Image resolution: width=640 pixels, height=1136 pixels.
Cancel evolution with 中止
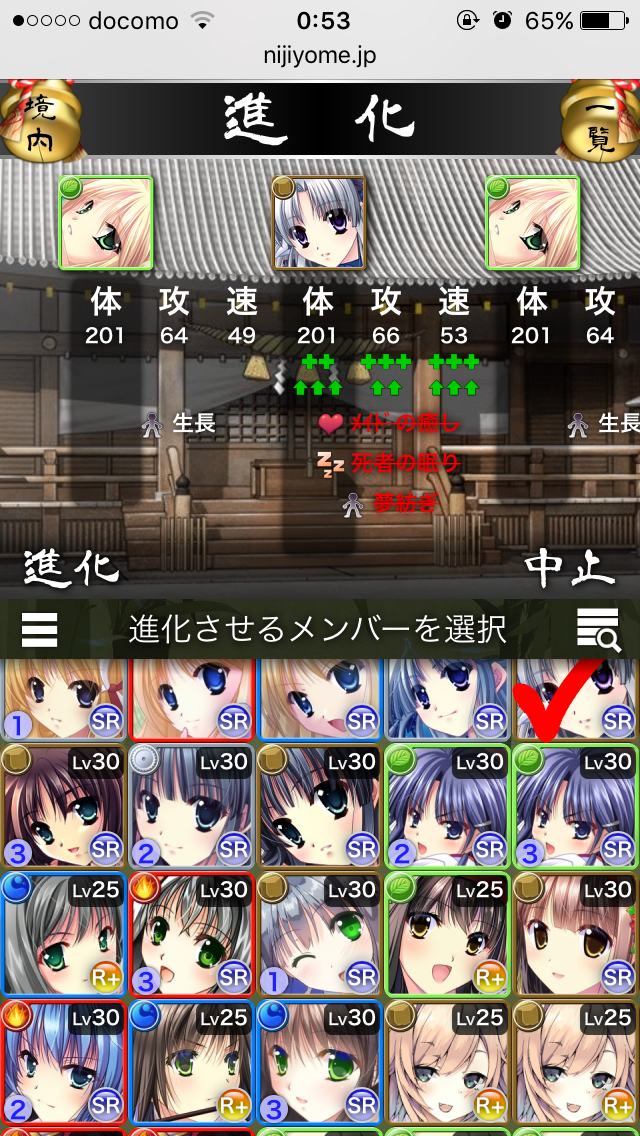coord(570,568)
